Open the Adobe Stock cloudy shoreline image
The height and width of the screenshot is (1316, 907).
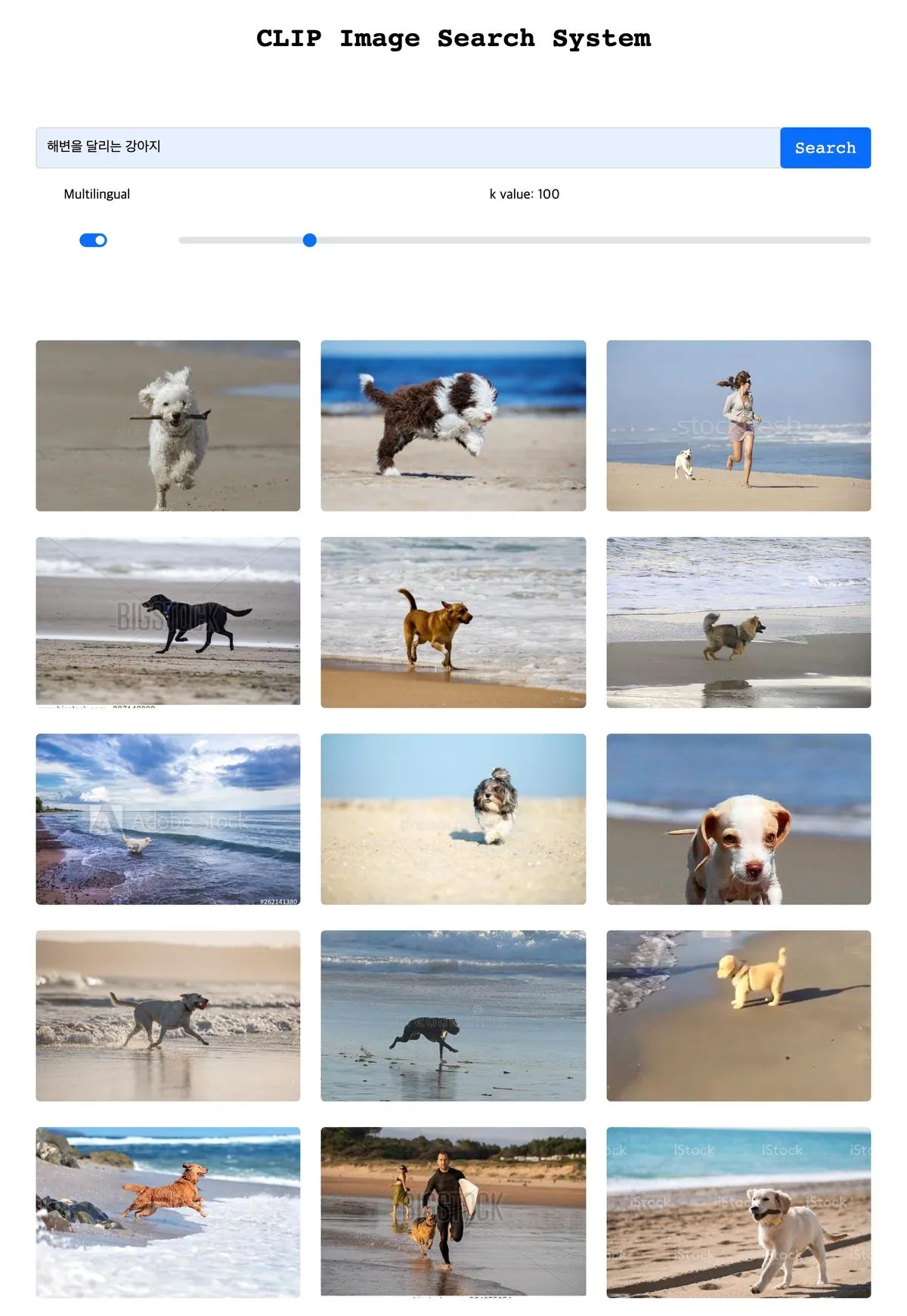tap(168, 819)
